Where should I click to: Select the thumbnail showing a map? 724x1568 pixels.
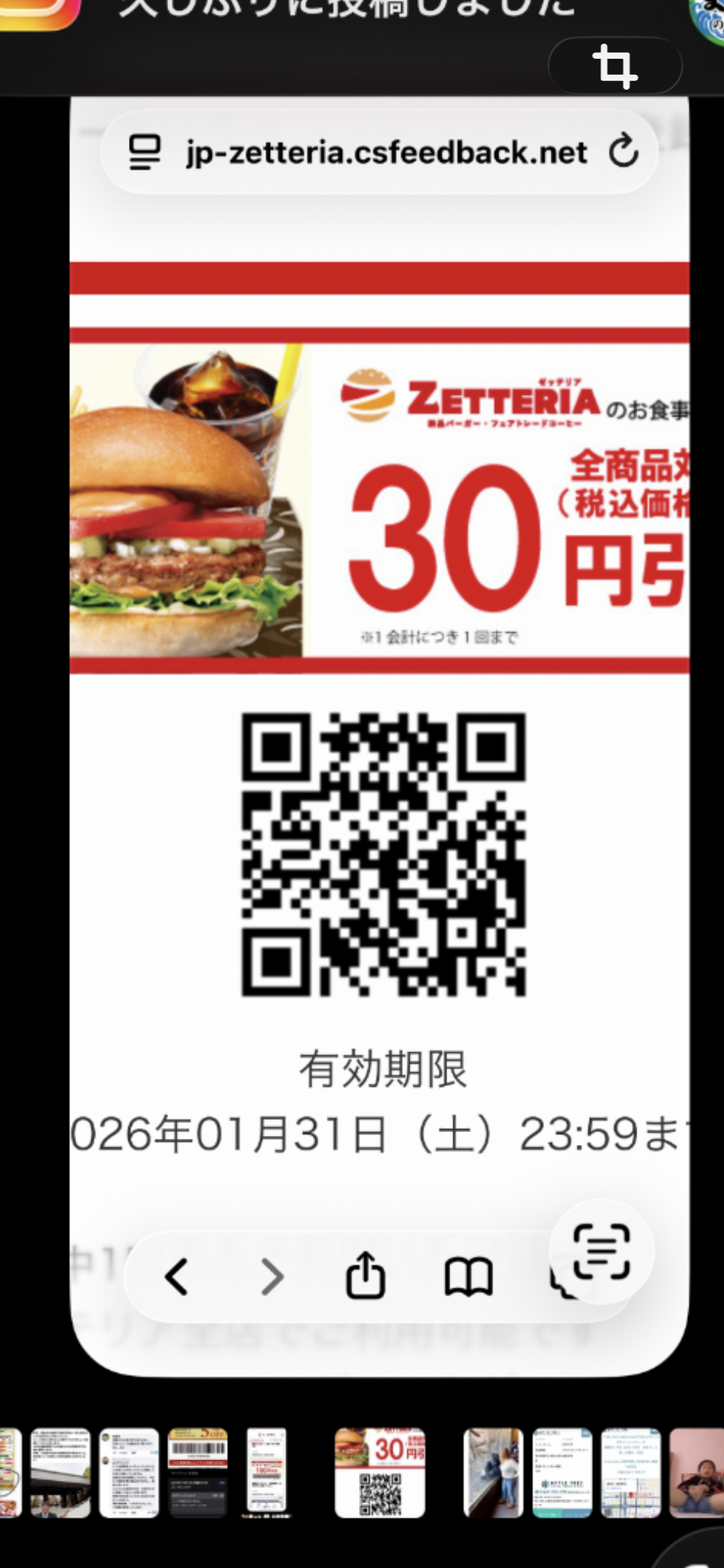point(630,1472)
